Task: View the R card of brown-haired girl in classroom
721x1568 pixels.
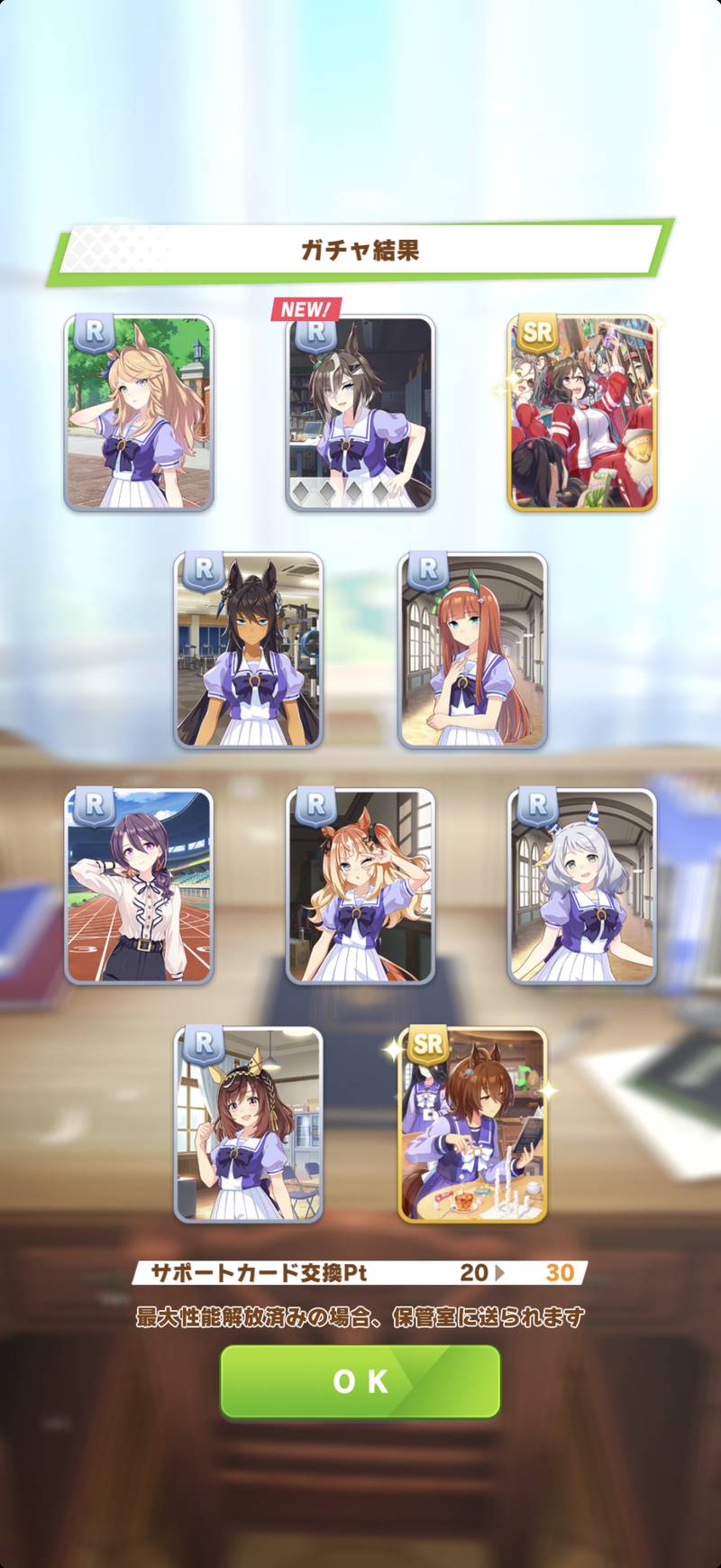Action: [249, 1124]
